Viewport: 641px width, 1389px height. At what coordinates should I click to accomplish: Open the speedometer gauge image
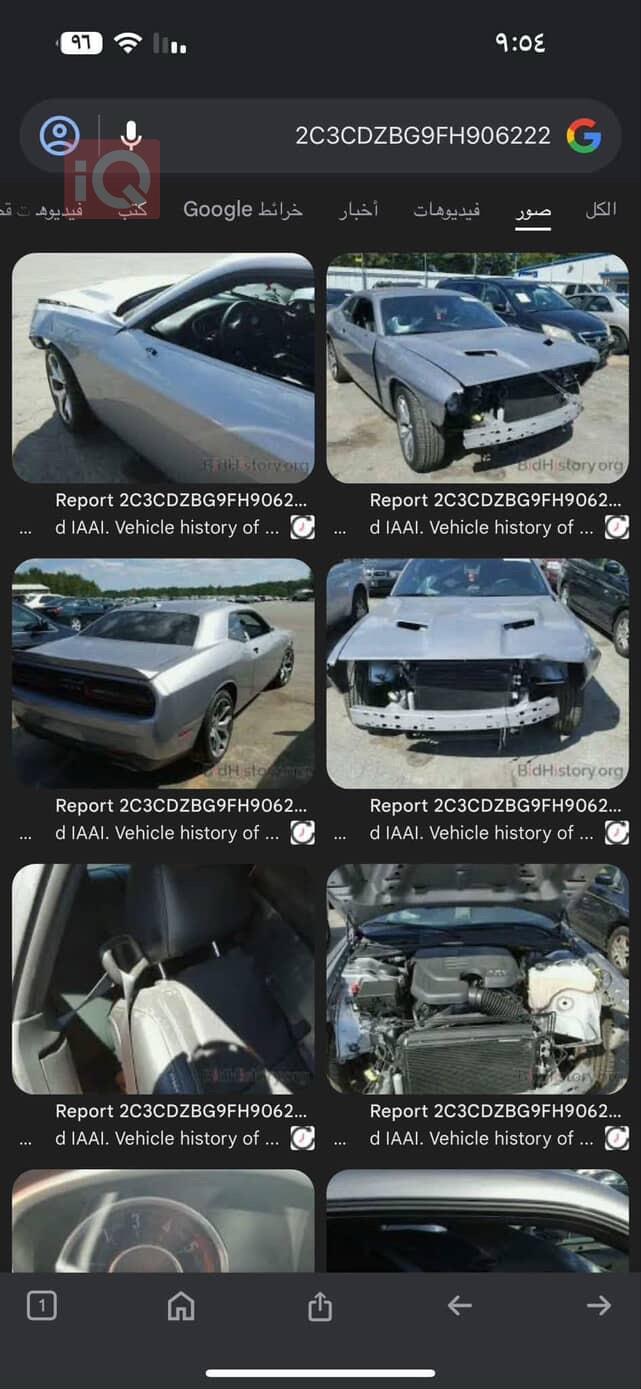click(x=162, y=1220)
